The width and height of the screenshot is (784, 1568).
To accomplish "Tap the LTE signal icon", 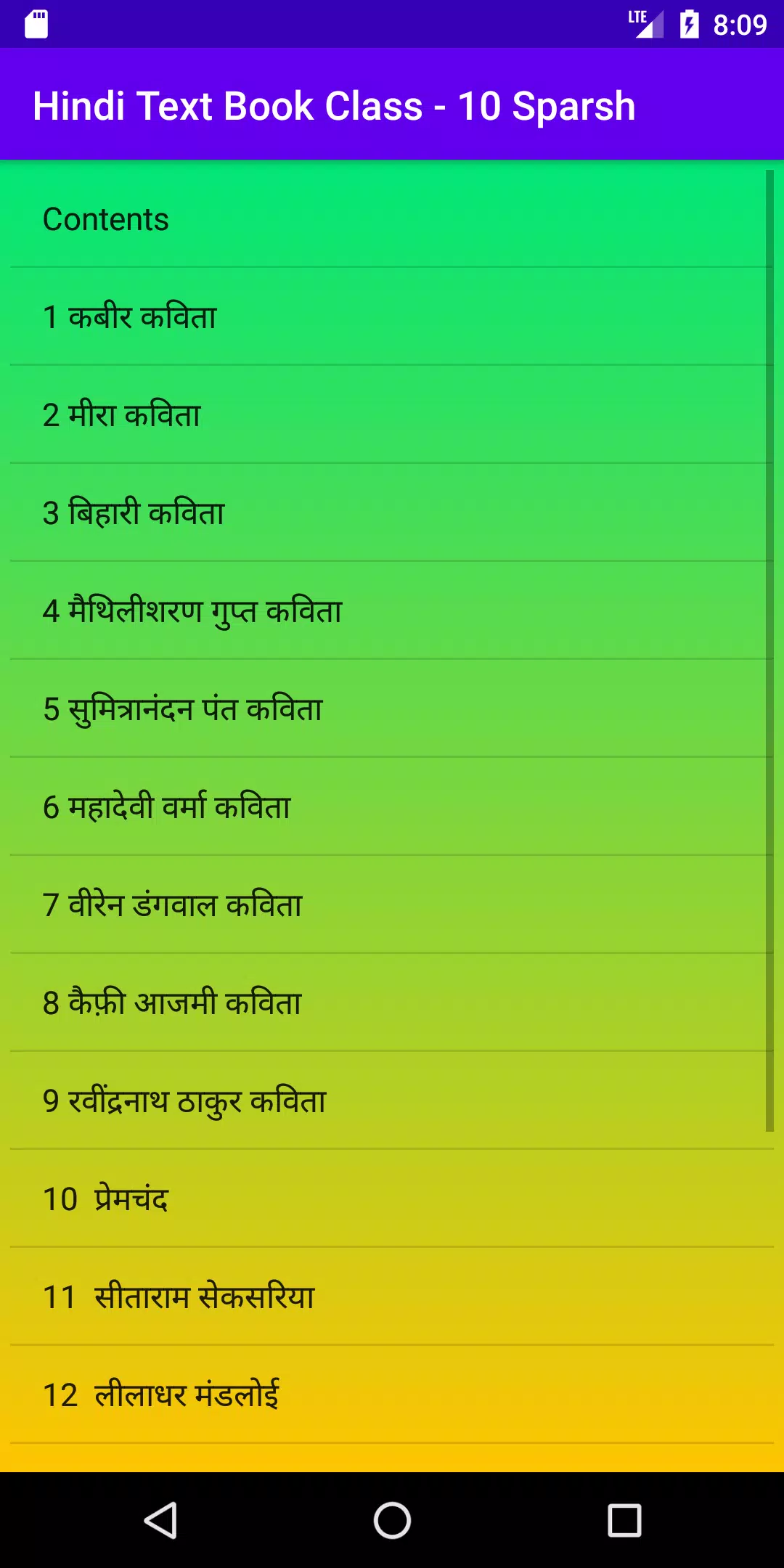I will pyautogui.click(x=645, y=23).
